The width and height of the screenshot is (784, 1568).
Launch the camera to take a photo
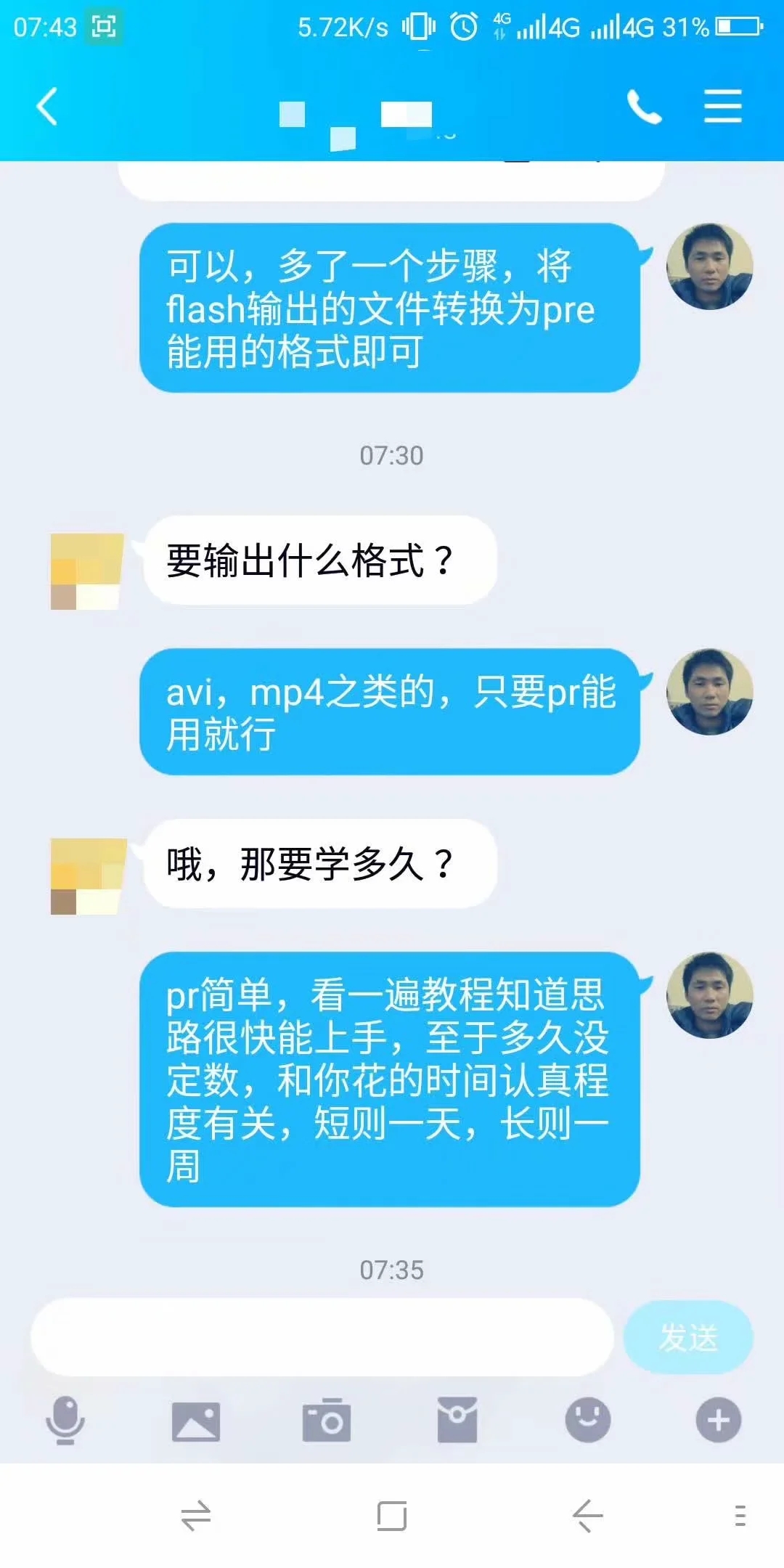[327, 1420]
